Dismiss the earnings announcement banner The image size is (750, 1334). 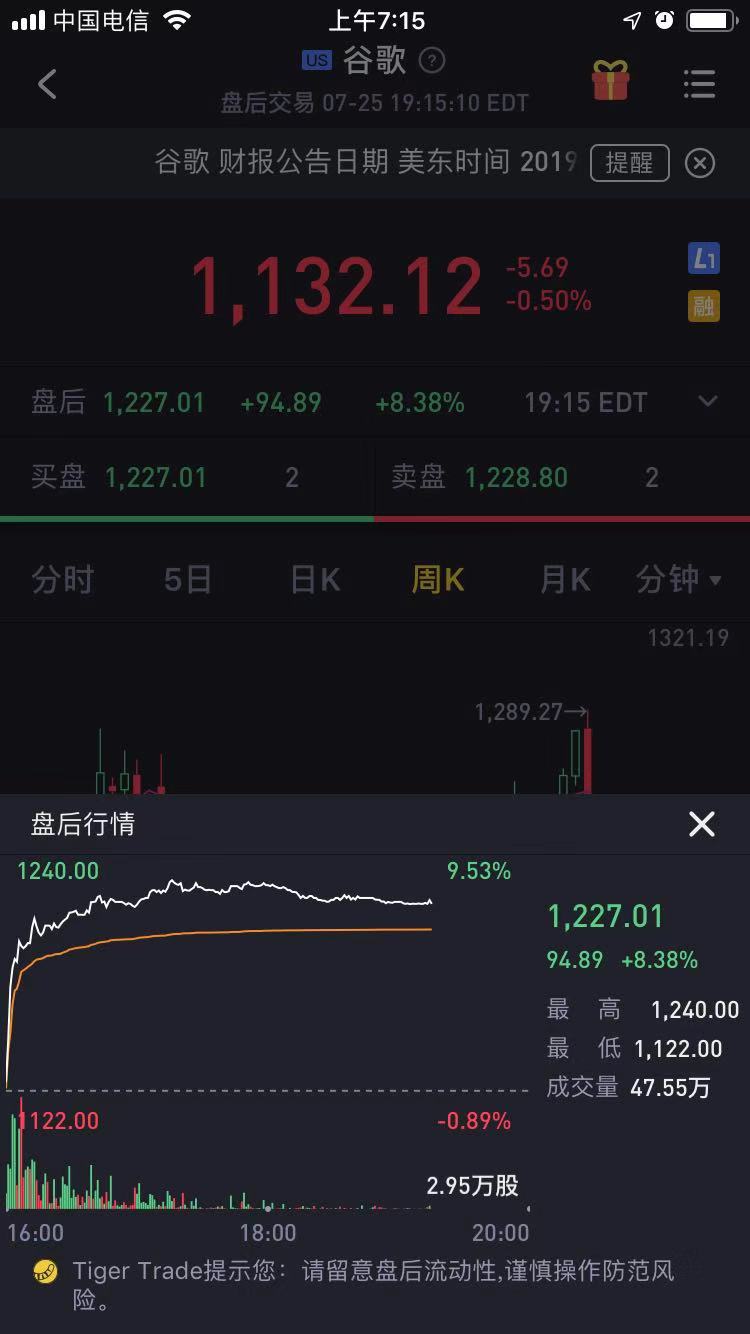point(700,162)
